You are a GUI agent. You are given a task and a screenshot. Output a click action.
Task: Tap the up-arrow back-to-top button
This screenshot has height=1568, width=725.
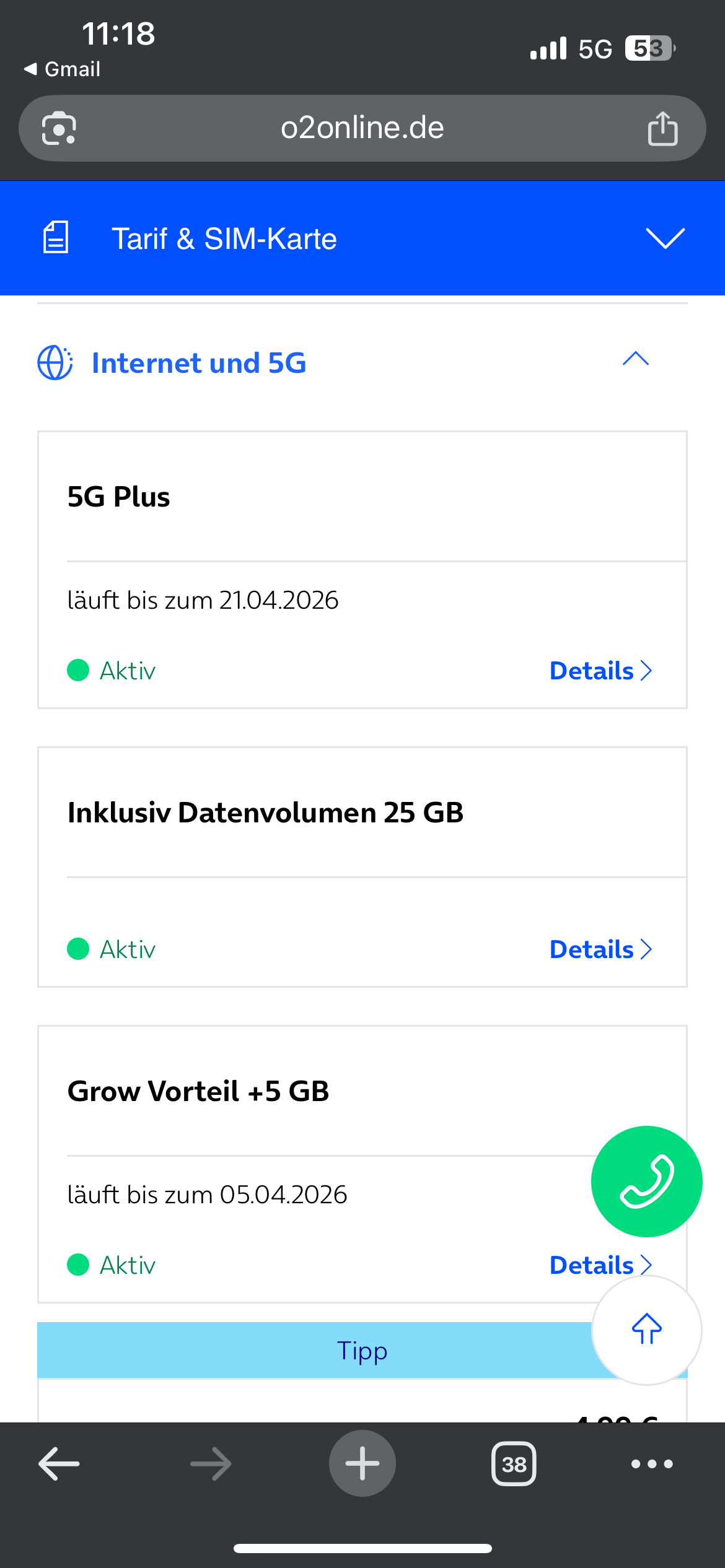[647, 1330]
